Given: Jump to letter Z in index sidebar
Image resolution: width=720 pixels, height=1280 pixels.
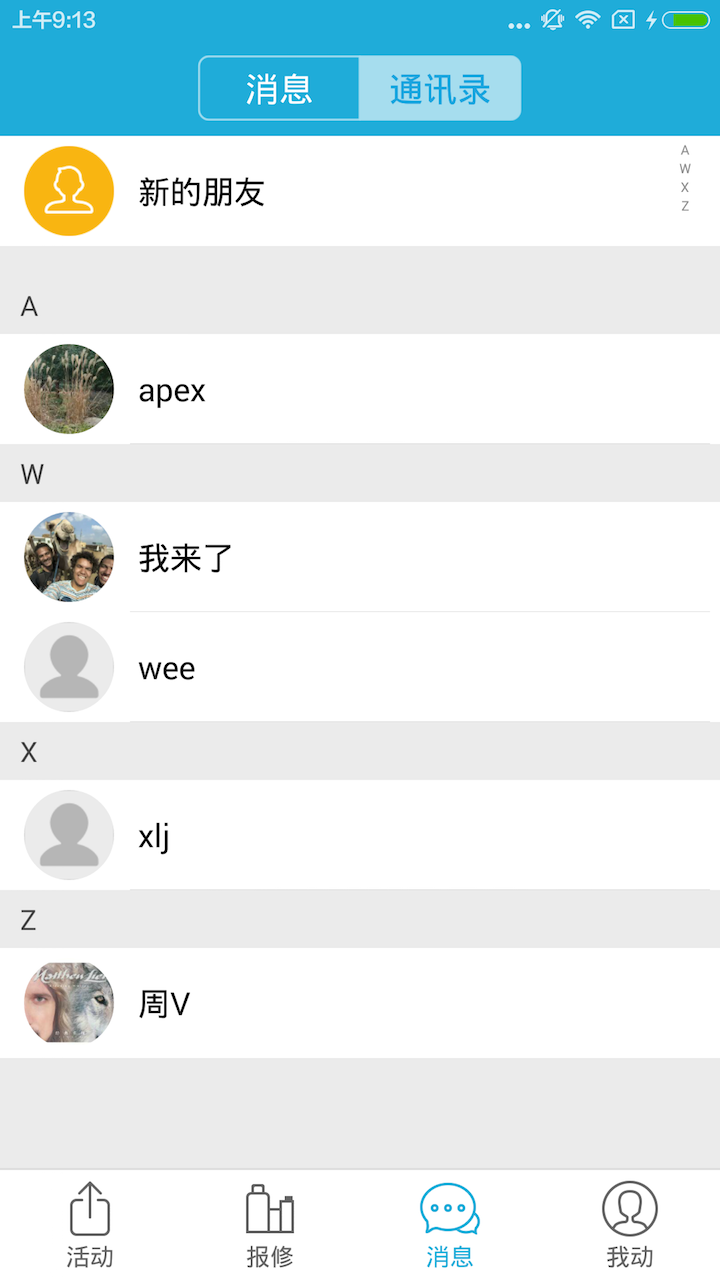Looking at the screenshot, I should pyautogui.click(x=685, y=206).
